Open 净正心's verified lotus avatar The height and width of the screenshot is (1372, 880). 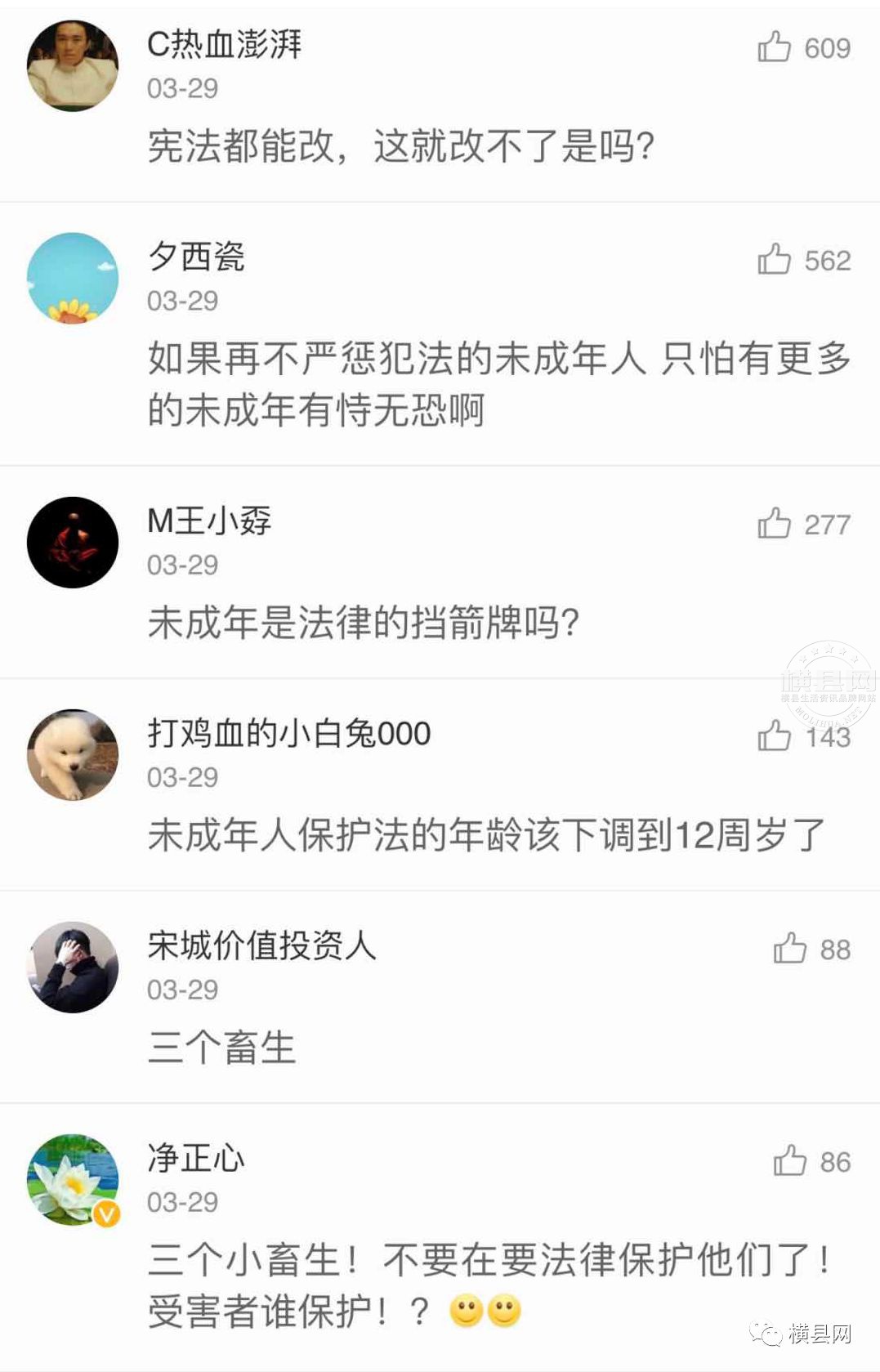click(x=73, y=1180)
